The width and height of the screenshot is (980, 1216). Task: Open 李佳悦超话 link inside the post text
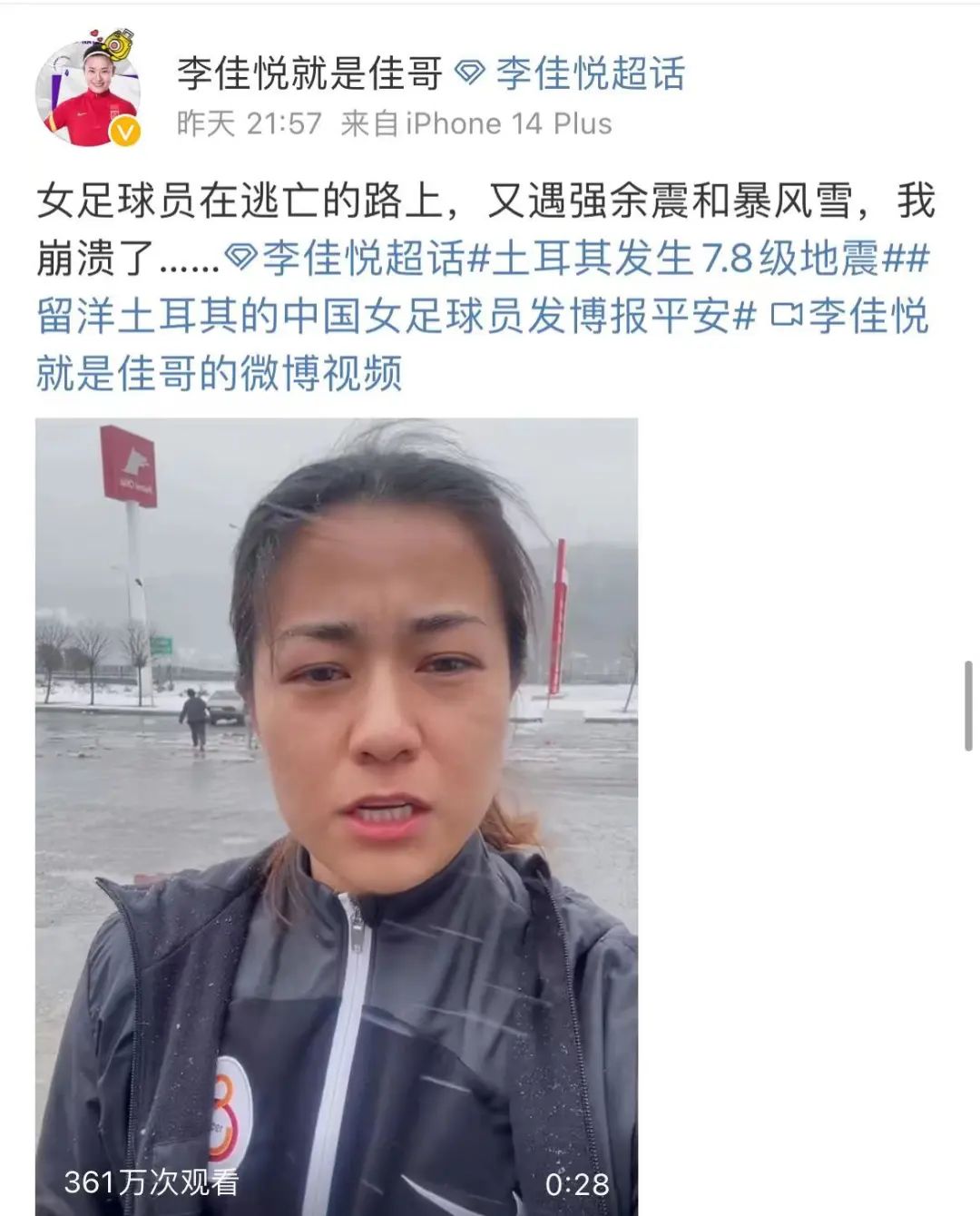click(x=361, y=260)
